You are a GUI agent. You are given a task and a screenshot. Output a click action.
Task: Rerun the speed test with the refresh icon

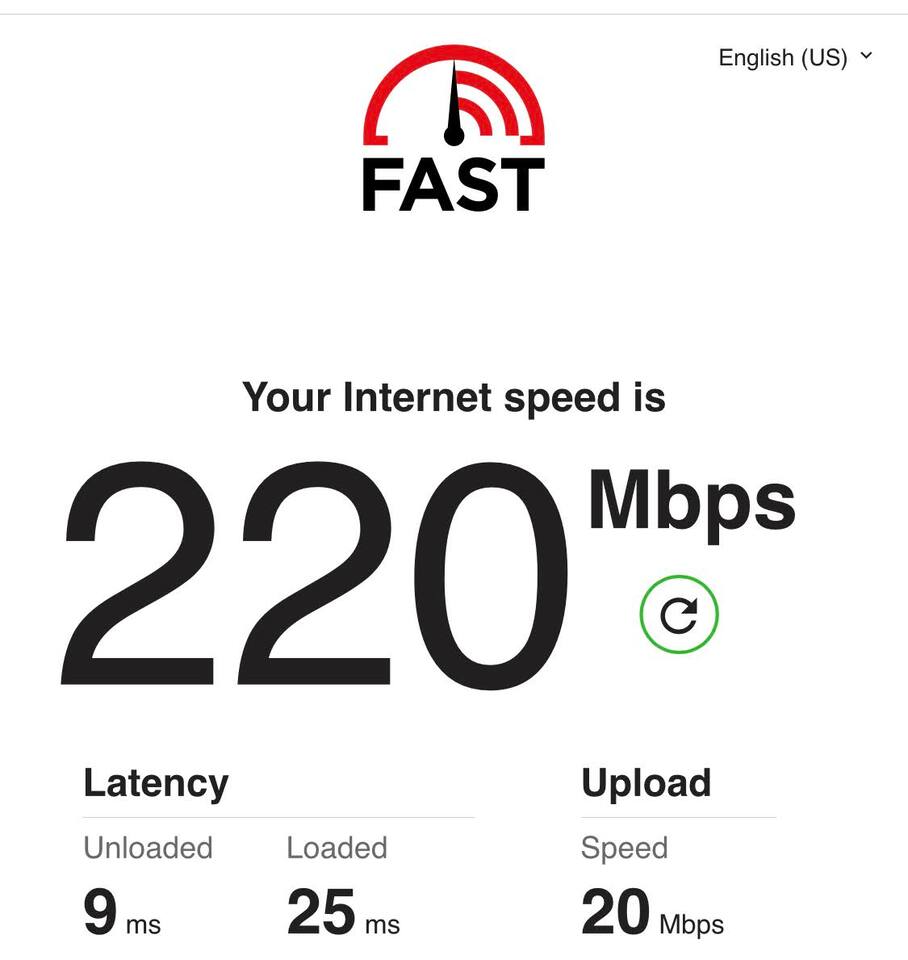[679, 614]
